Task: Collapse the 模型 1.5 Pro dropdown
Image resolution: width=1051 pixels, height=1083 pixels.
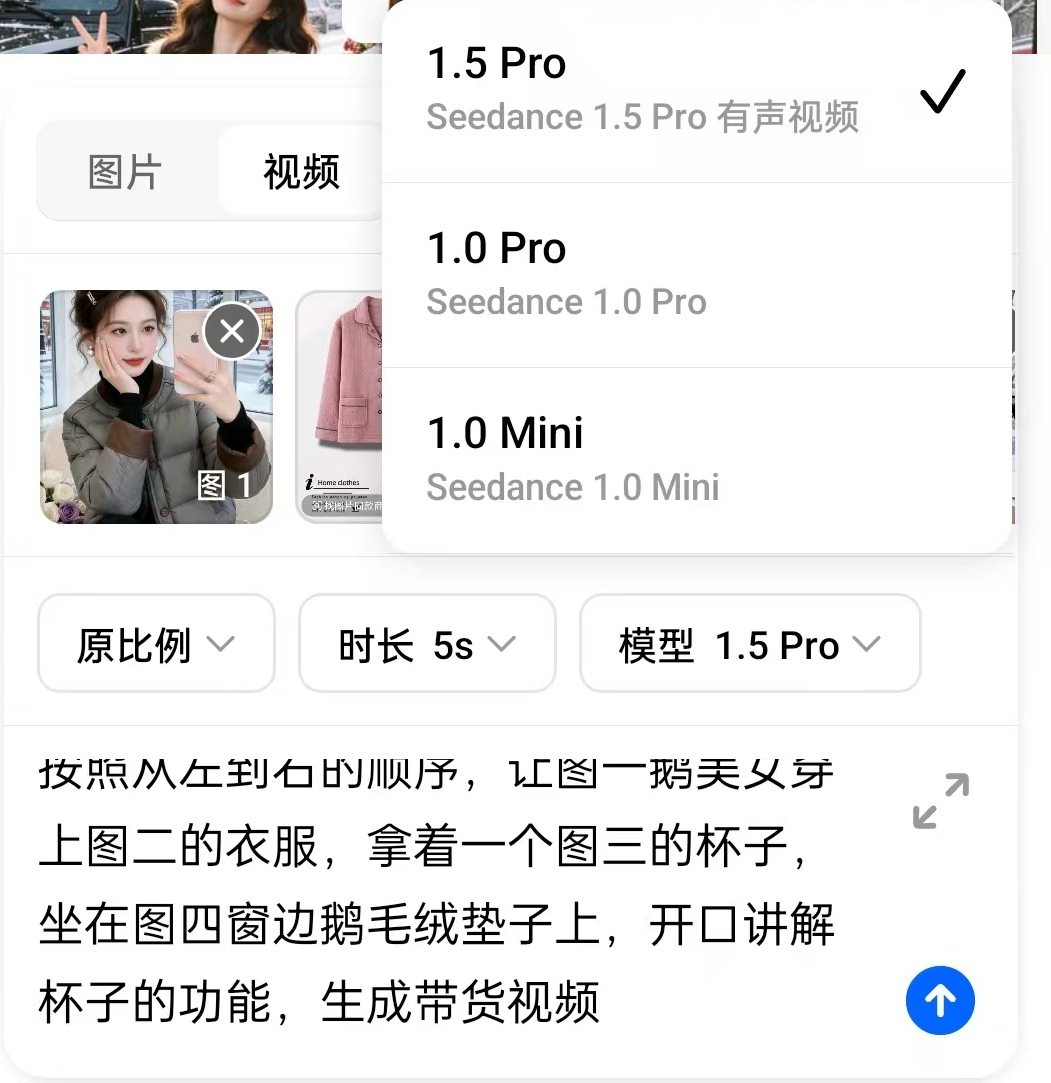Action: (749, 644)
